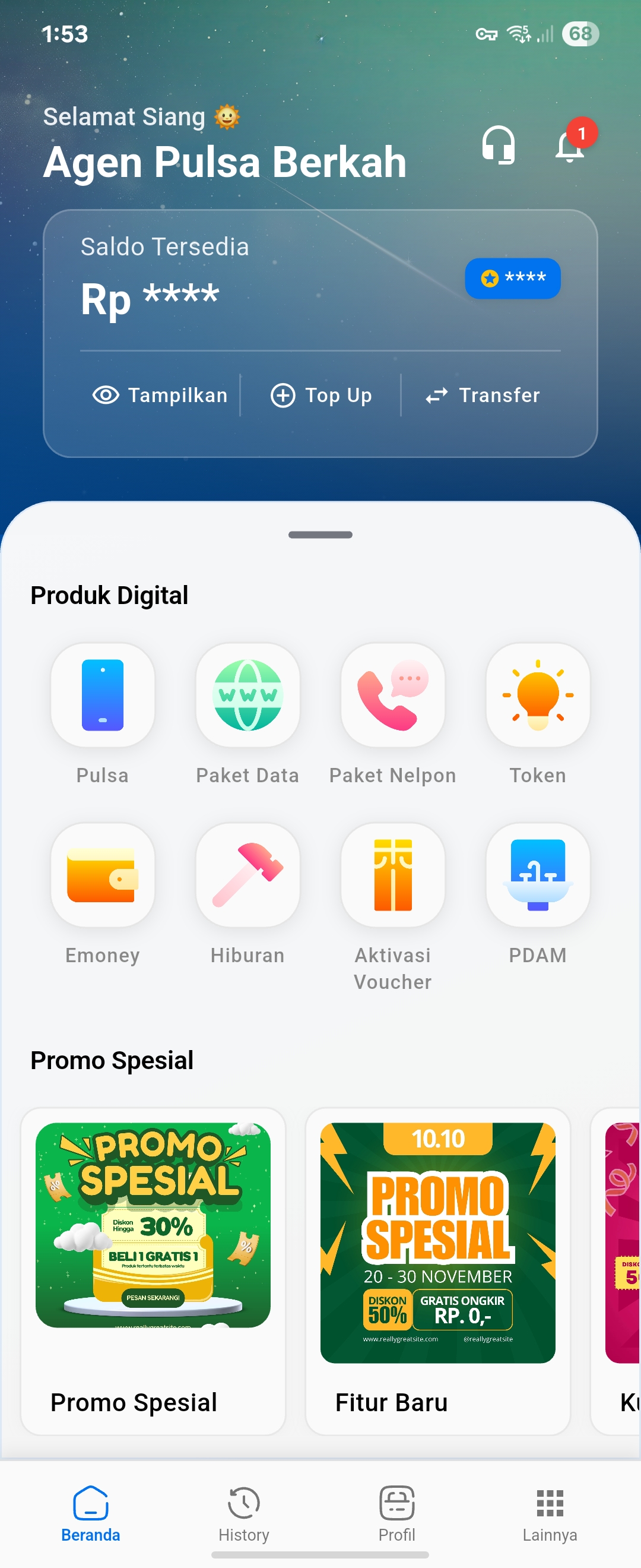Switch to the History tab
This screenshot has width=641, height=1568.
pos(243,1513)
